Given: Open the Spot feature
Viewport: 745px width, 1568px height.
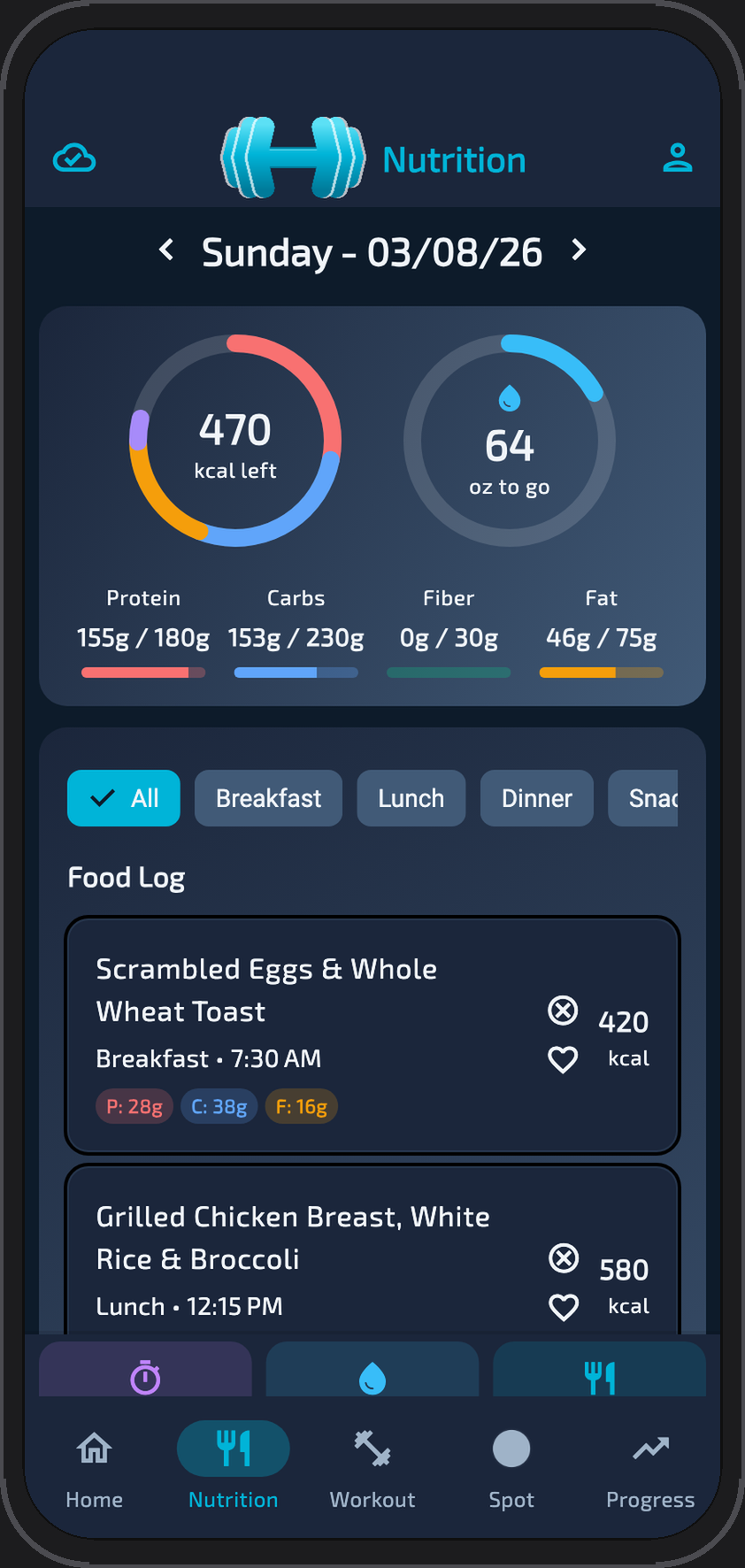Looking at the screenshot, I should 511,1464.
